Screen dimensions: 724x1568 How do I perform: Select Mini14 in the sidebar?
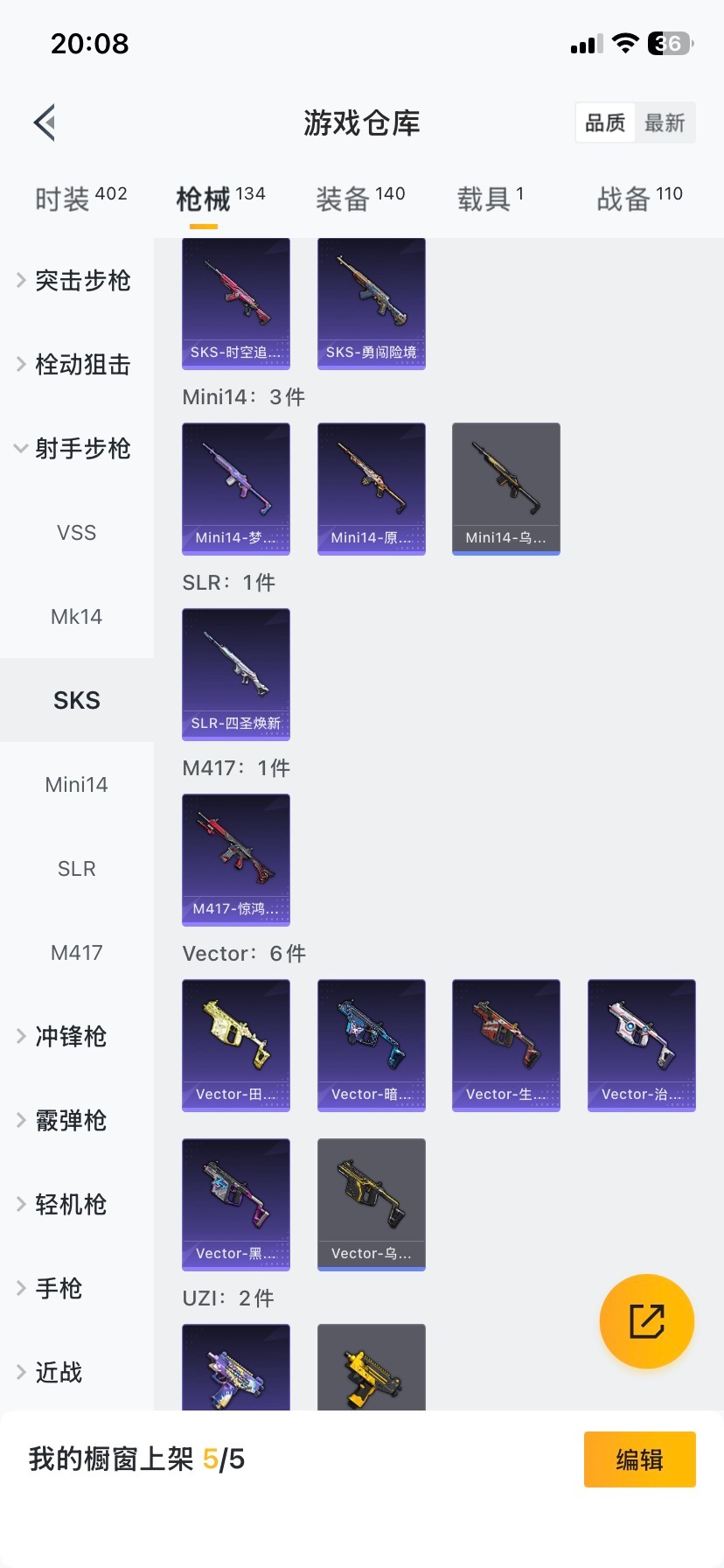(76, 784)
